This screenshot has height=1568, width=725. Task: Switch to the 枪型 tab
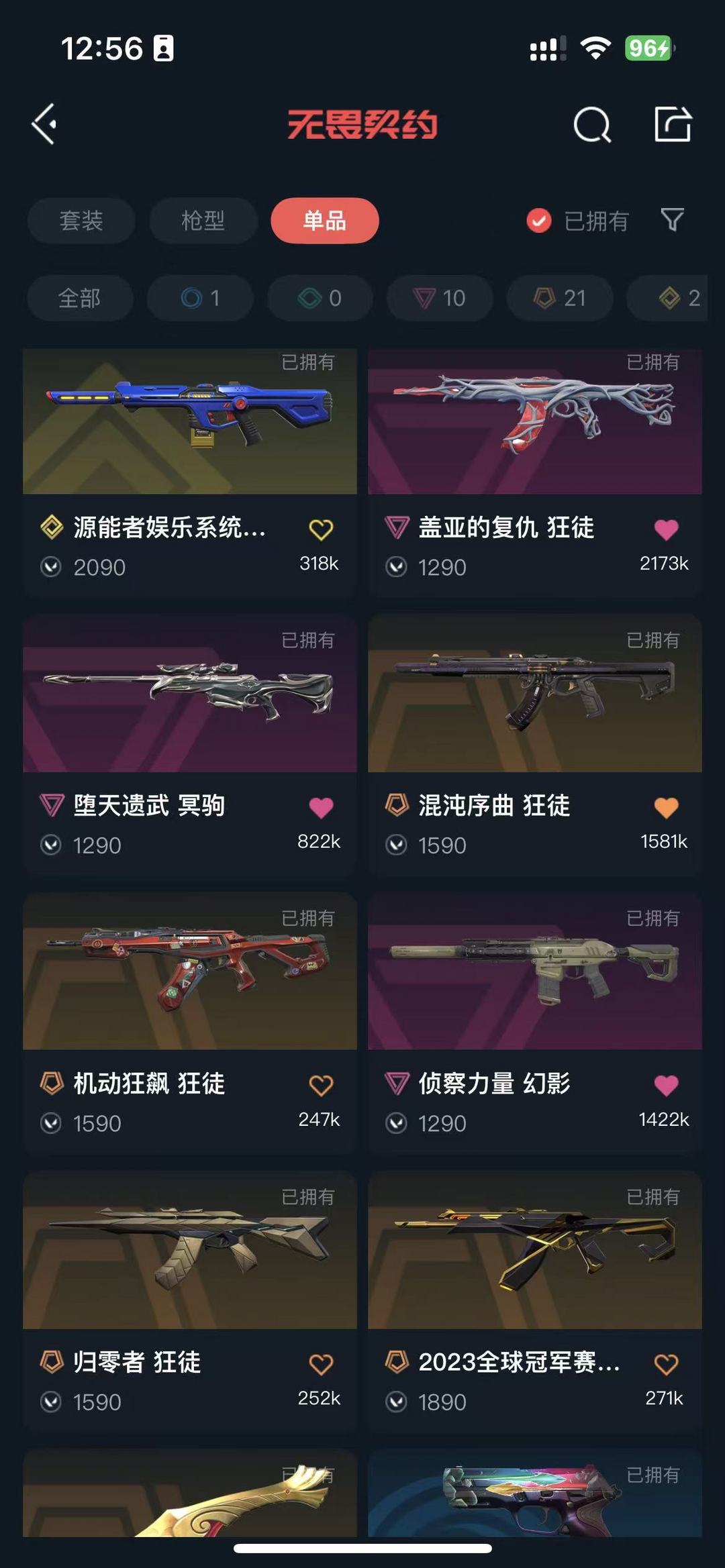203,221
